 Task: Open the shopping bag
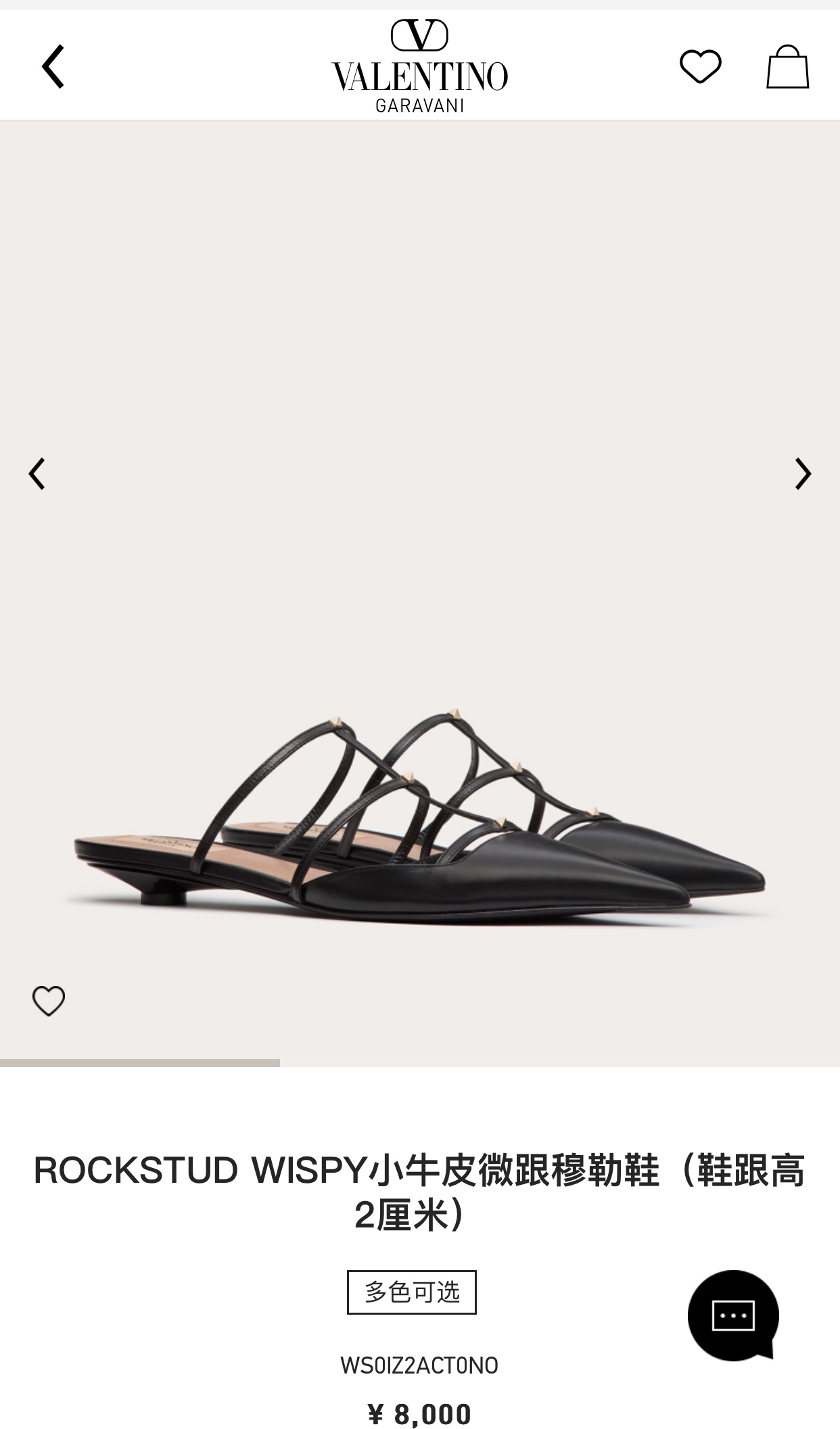tap(787, 67)
